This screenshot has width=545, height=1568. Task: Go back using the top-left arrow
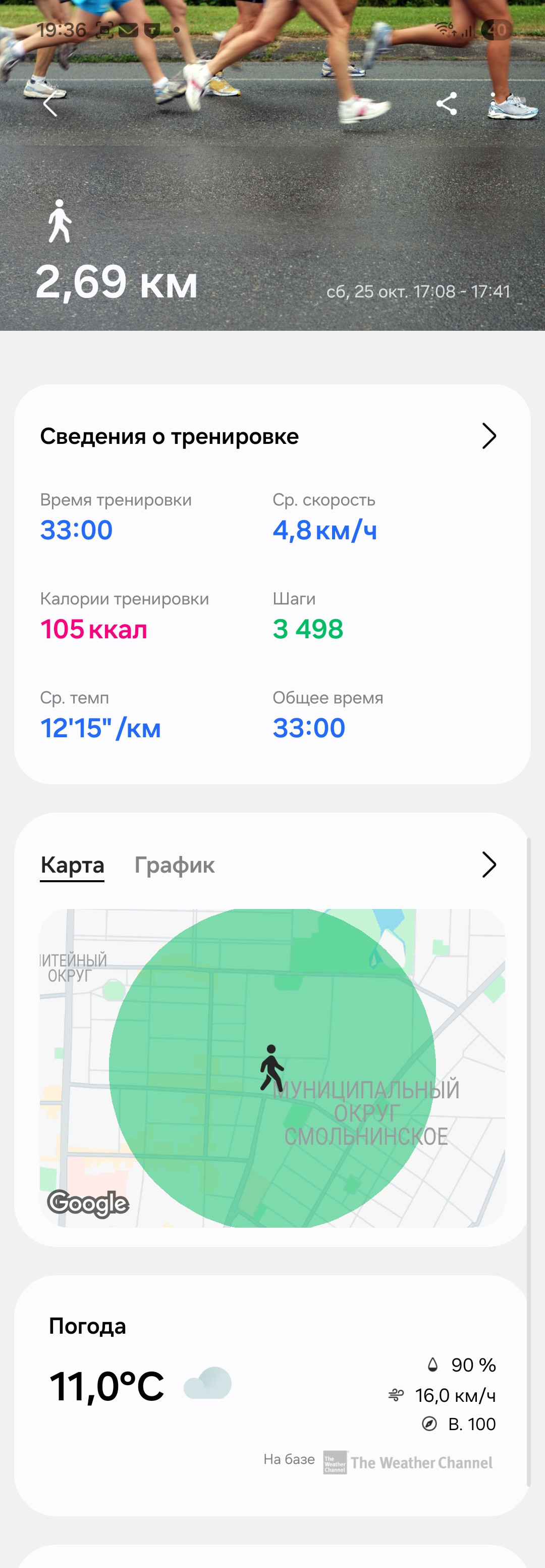coord(50,104)
